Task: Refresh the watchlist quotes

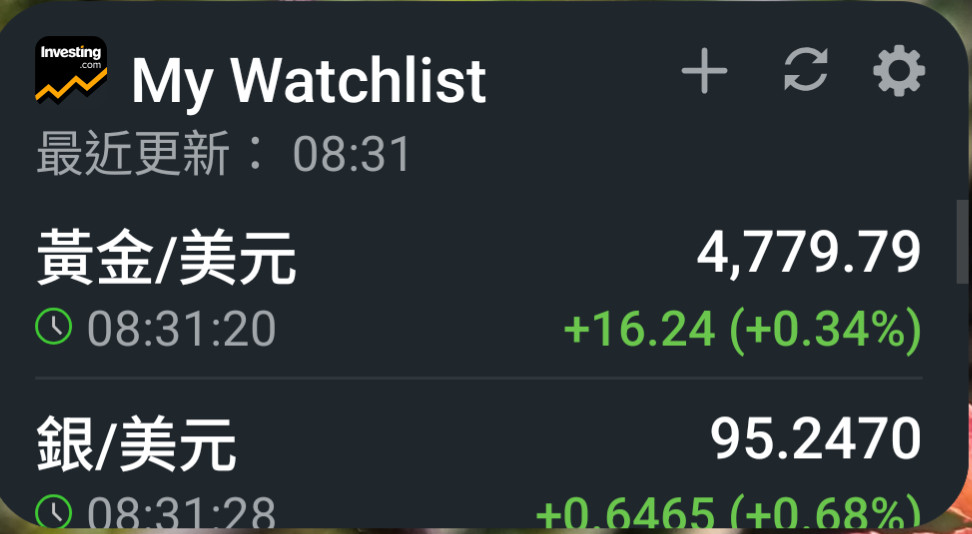Action: pos(805,72)
